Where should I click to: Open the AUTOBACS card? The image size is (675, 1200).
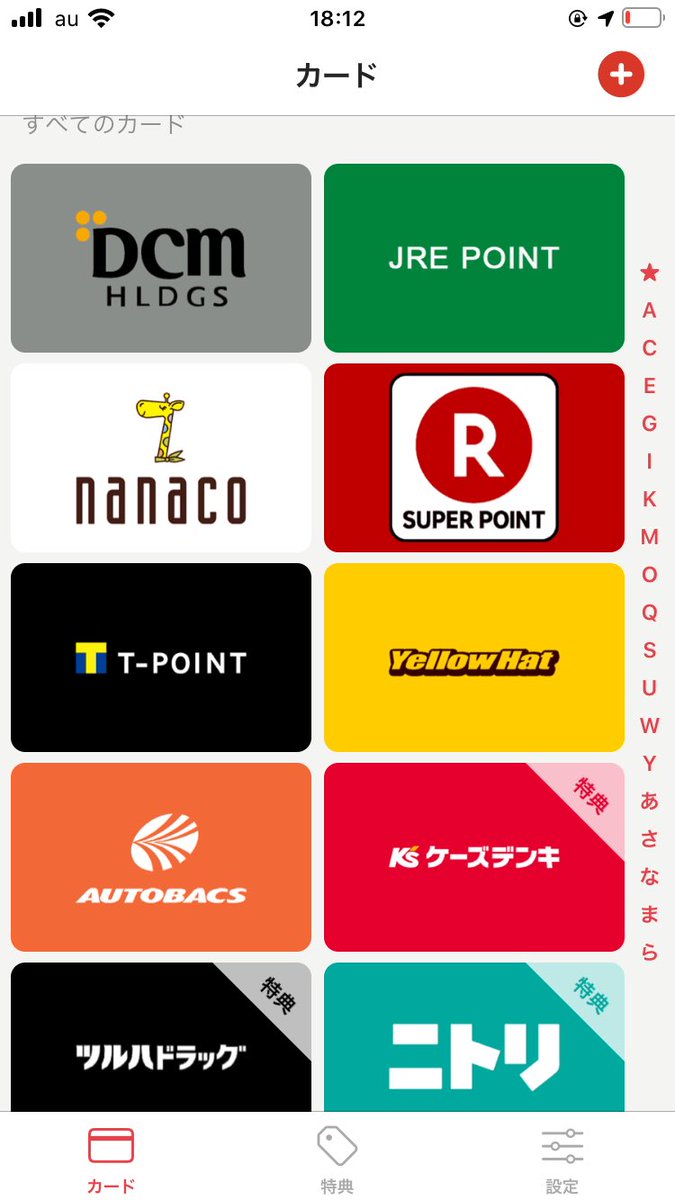pyautogui.click(x=161, y=858)
